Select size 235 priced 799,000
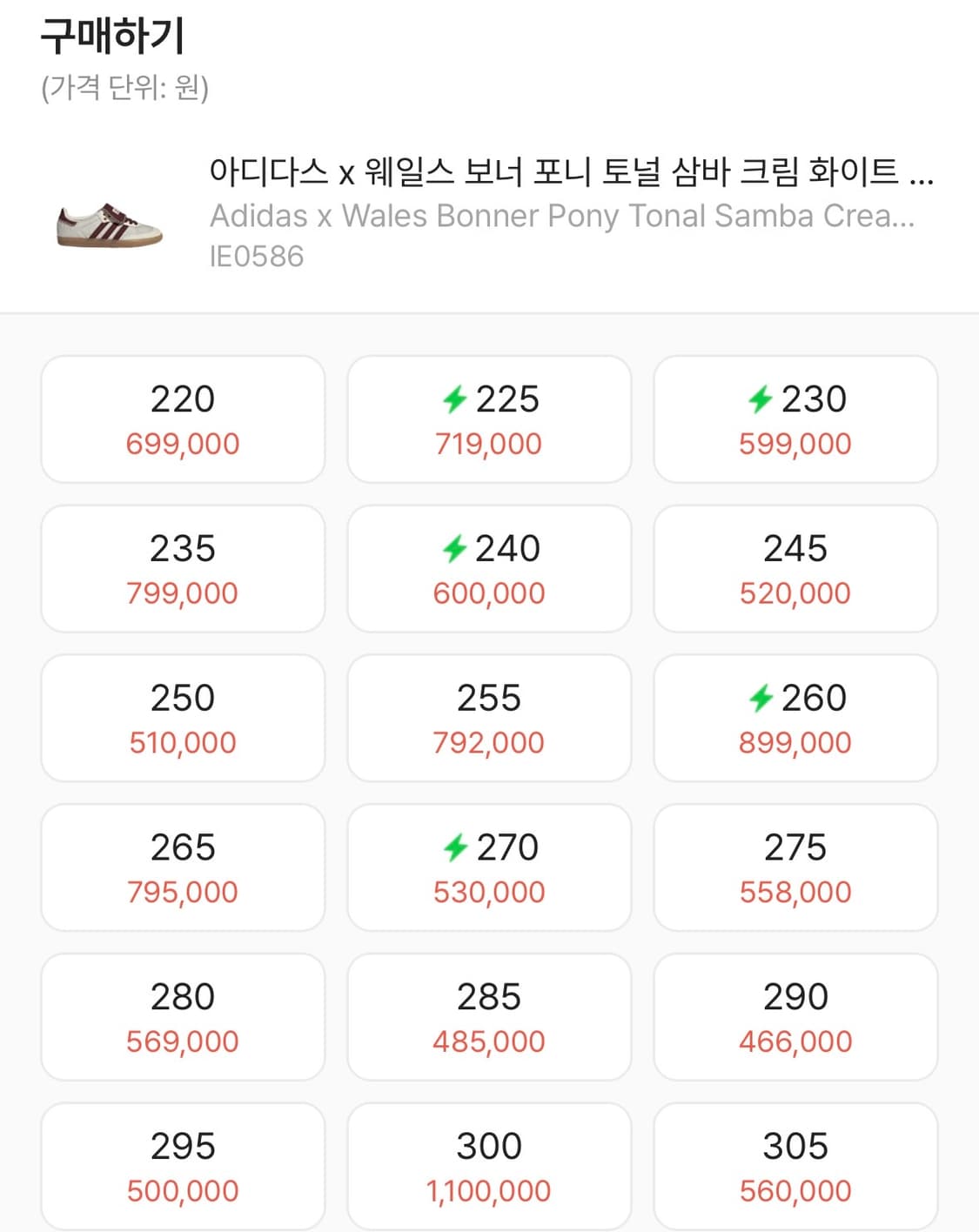Image resolution: width=979 pixels, height=1232 pixels. [x=182, y=568]
